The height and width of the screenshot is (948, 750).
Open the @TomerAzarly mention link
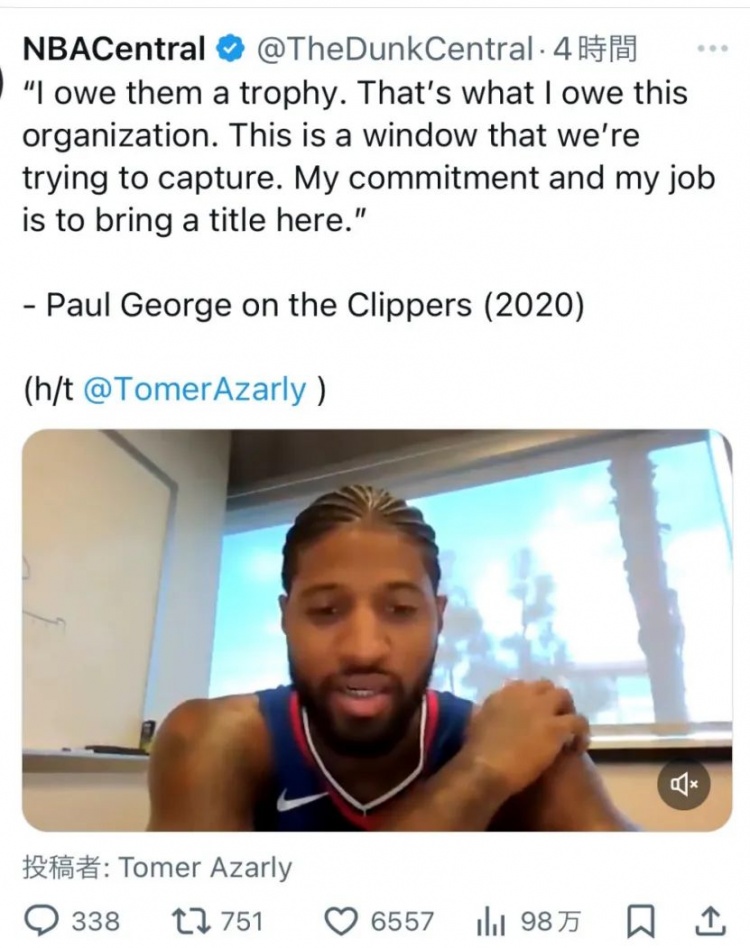(195, 390)
